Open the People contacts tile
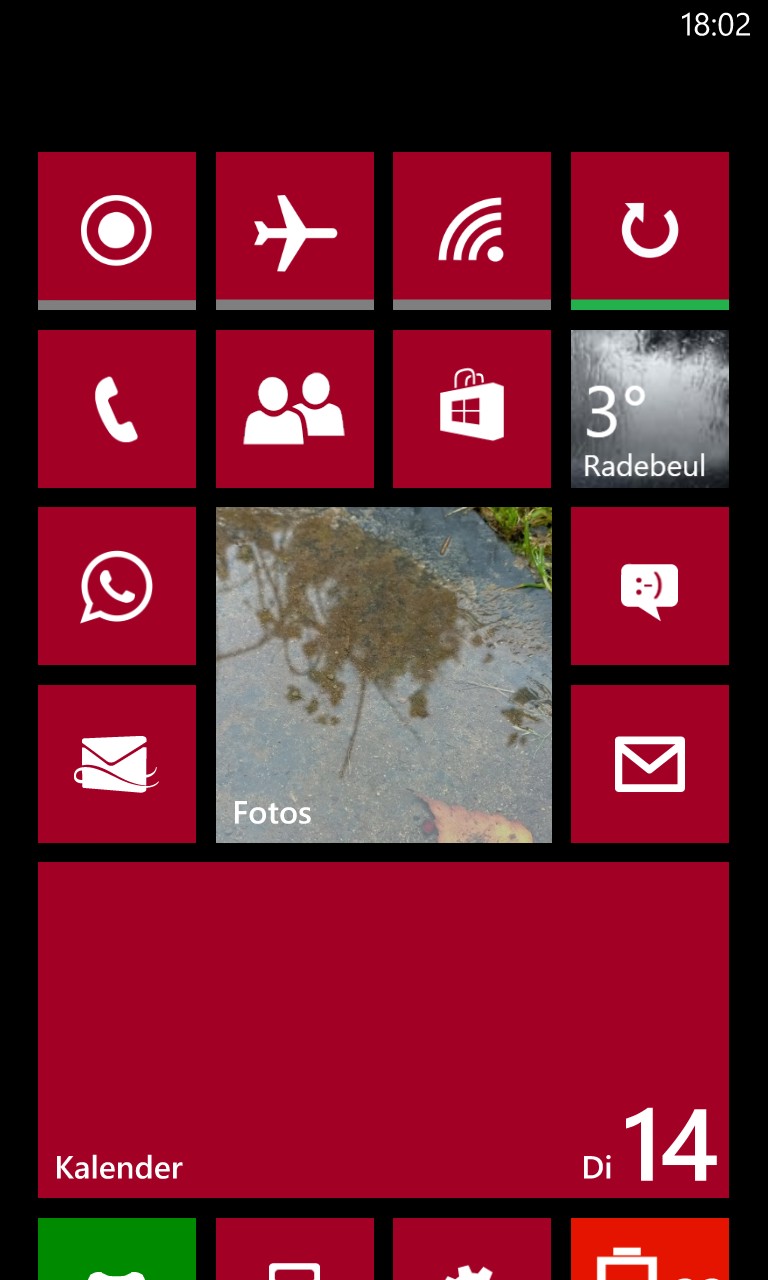Screen dimensions: 768x1280 295,409
